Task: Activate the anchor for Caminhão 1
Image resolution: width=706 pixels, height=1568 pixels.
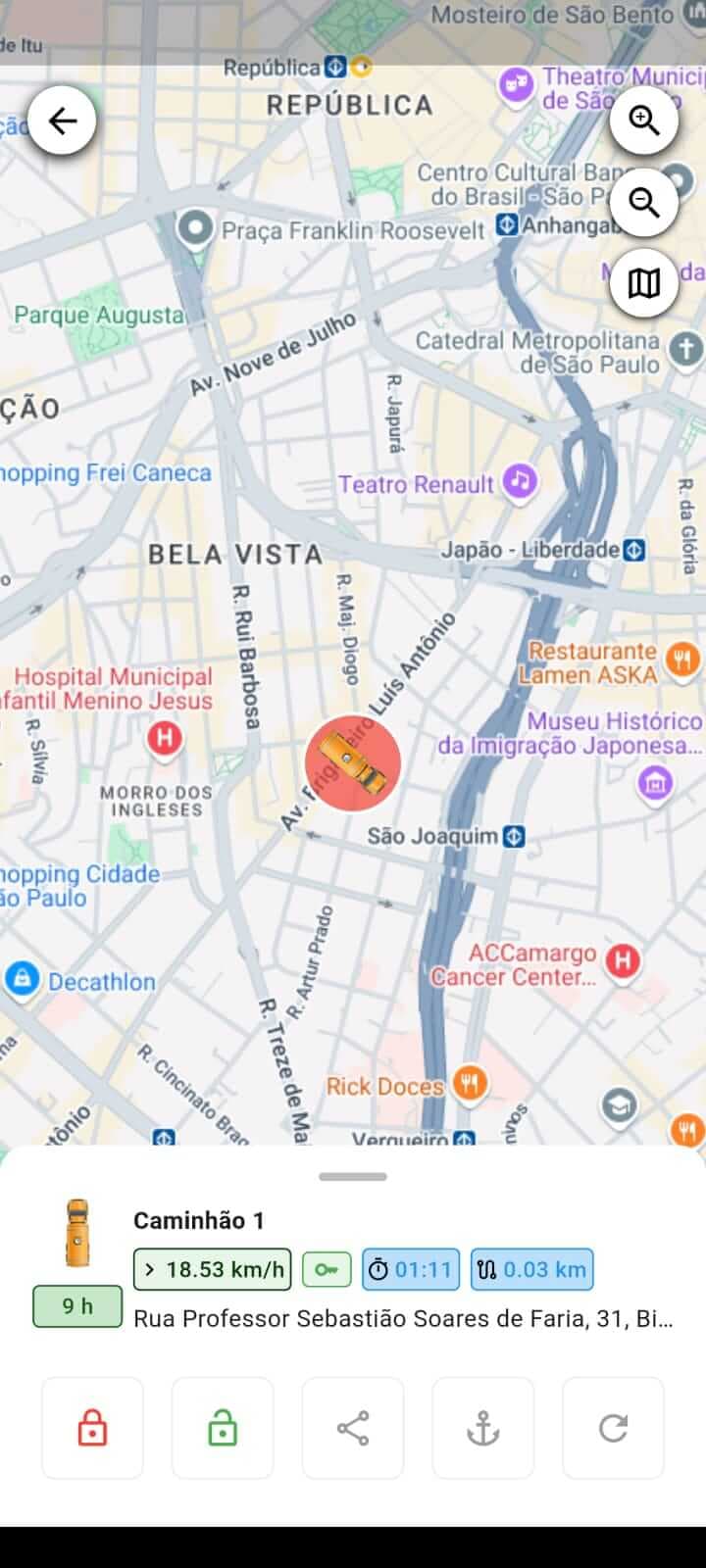Action: pos(482,1428)
